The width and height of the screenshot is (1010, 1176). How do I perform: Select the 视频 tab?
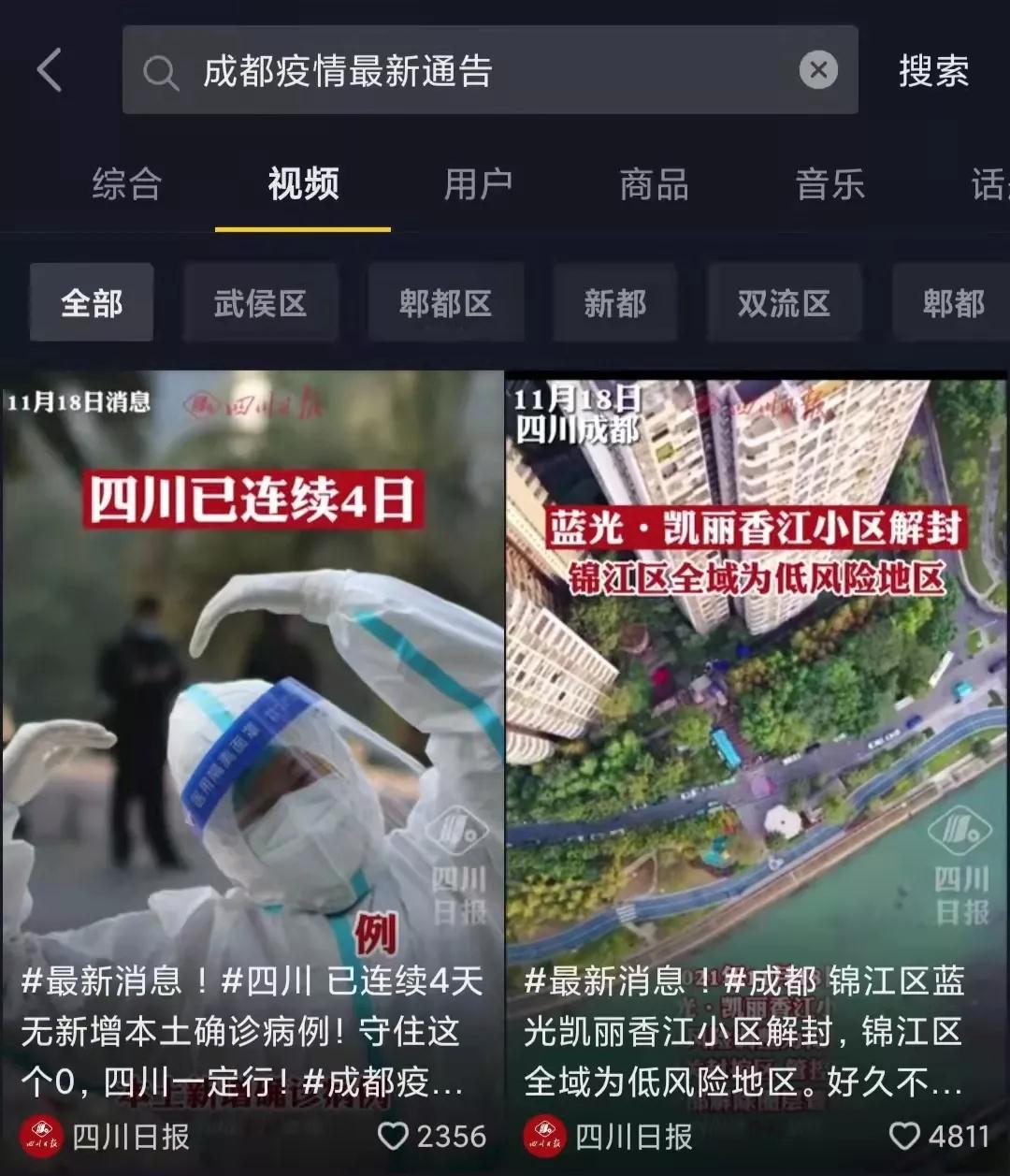(303, 184)
